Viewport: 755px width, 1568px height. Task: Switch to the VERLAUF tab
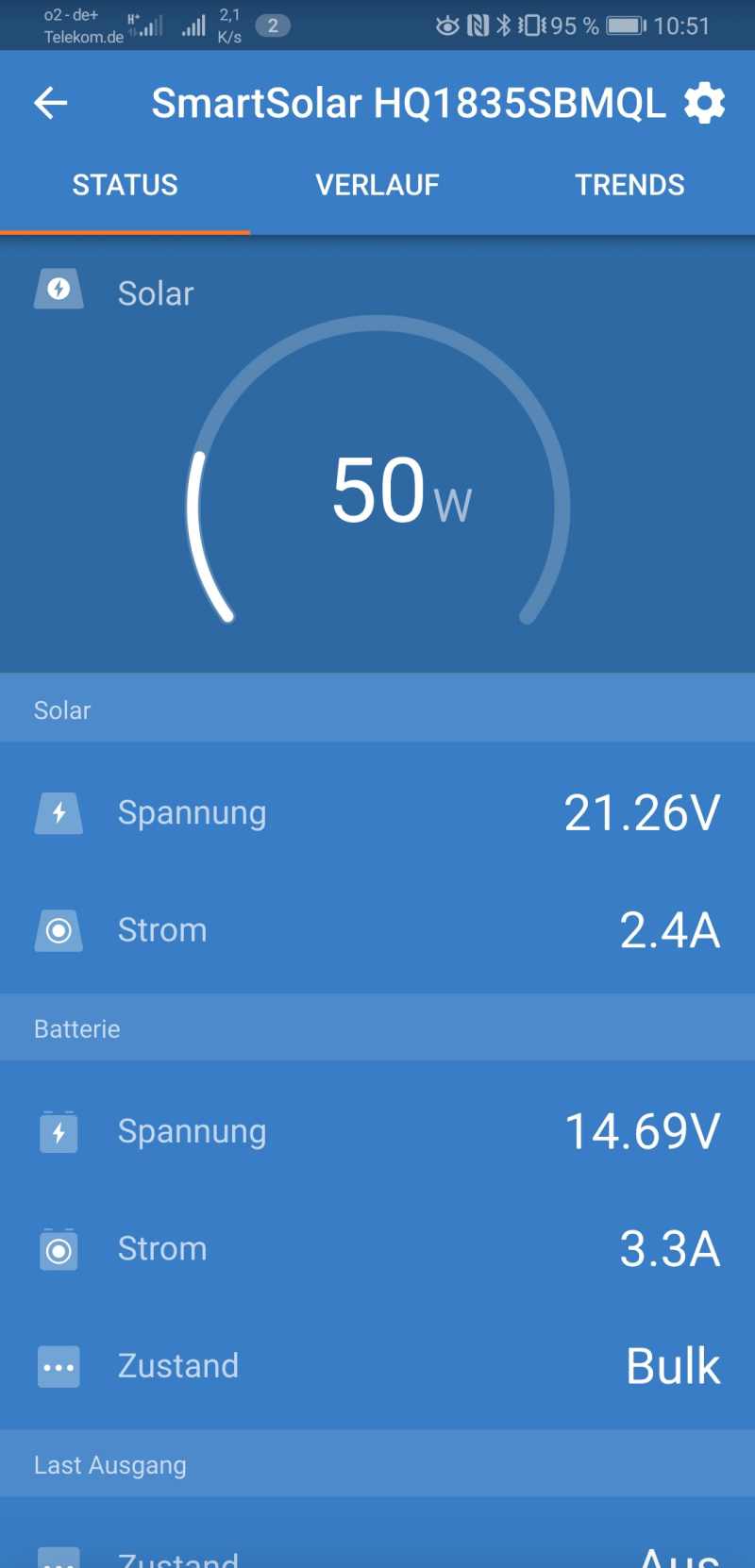(377, 185)
